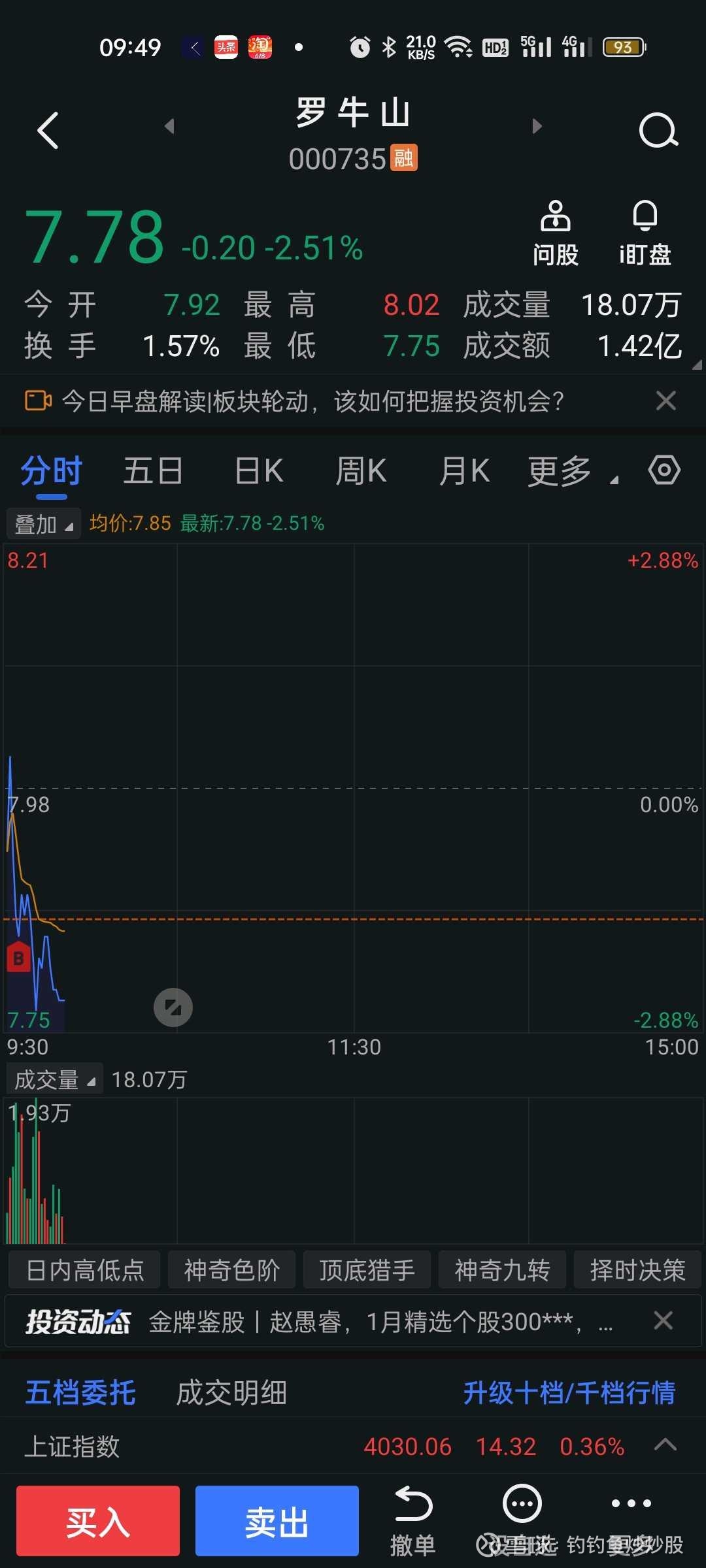Open 升级十档/千档行情 upgrade link

tap(569, 1392)
